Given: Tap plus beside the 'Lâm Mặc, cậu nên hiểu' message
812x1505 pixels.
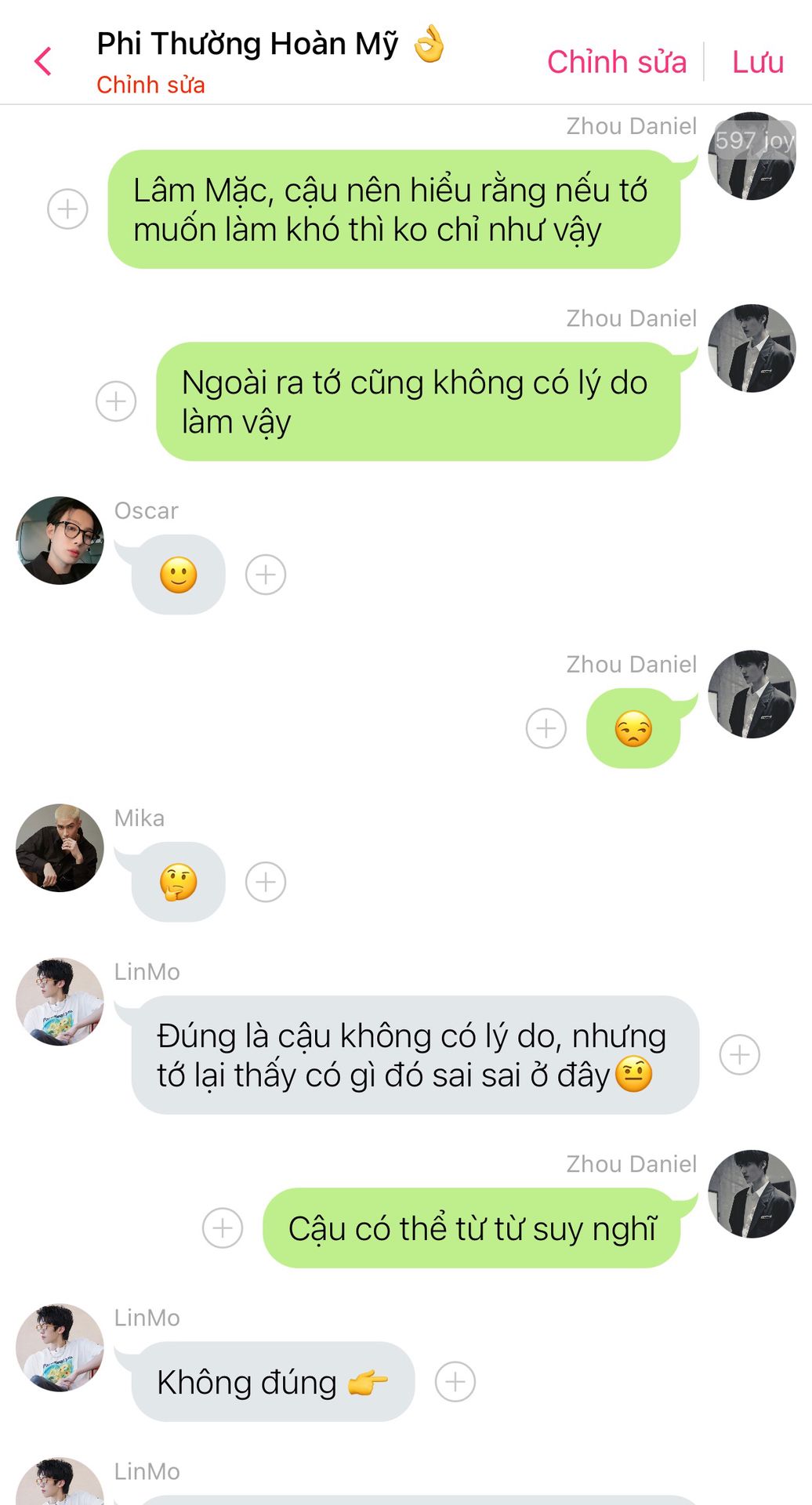Looking at the screenshot, I should [x=67, y=209].
